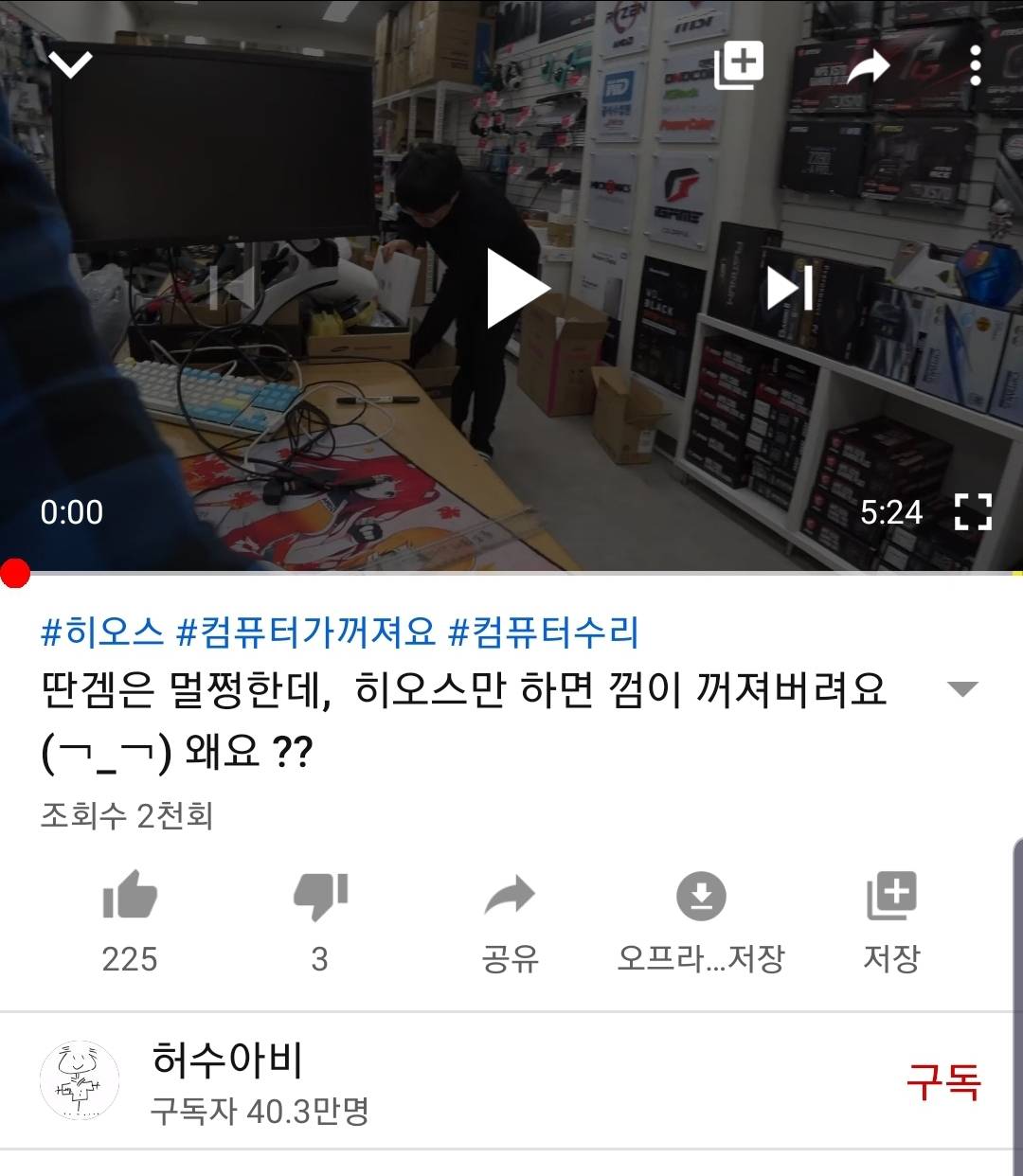Screen dimensions: 1023x1176
Task: Open the #컴퓨터가꺼져요 hashtag
Action: [x=305, y=632]
